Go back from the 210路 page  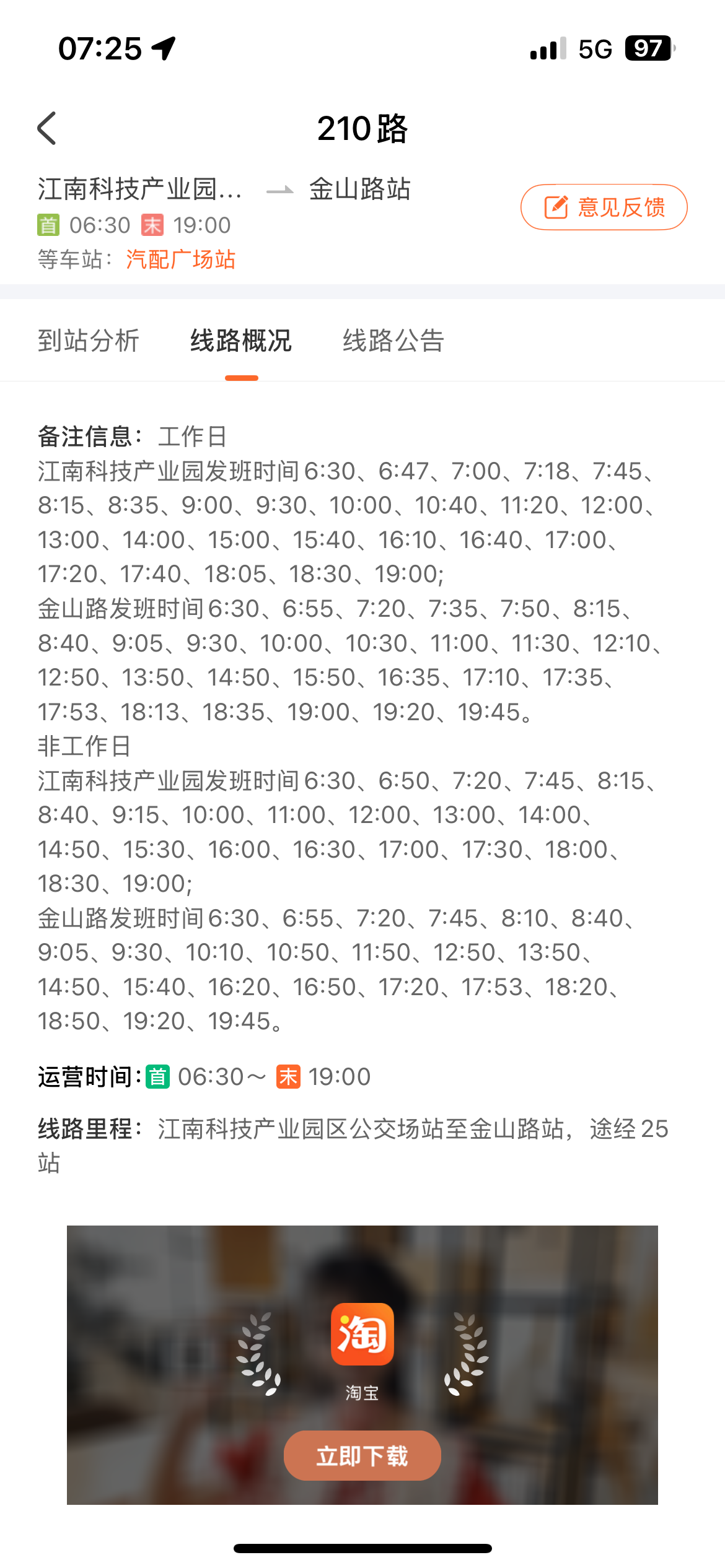47,129
